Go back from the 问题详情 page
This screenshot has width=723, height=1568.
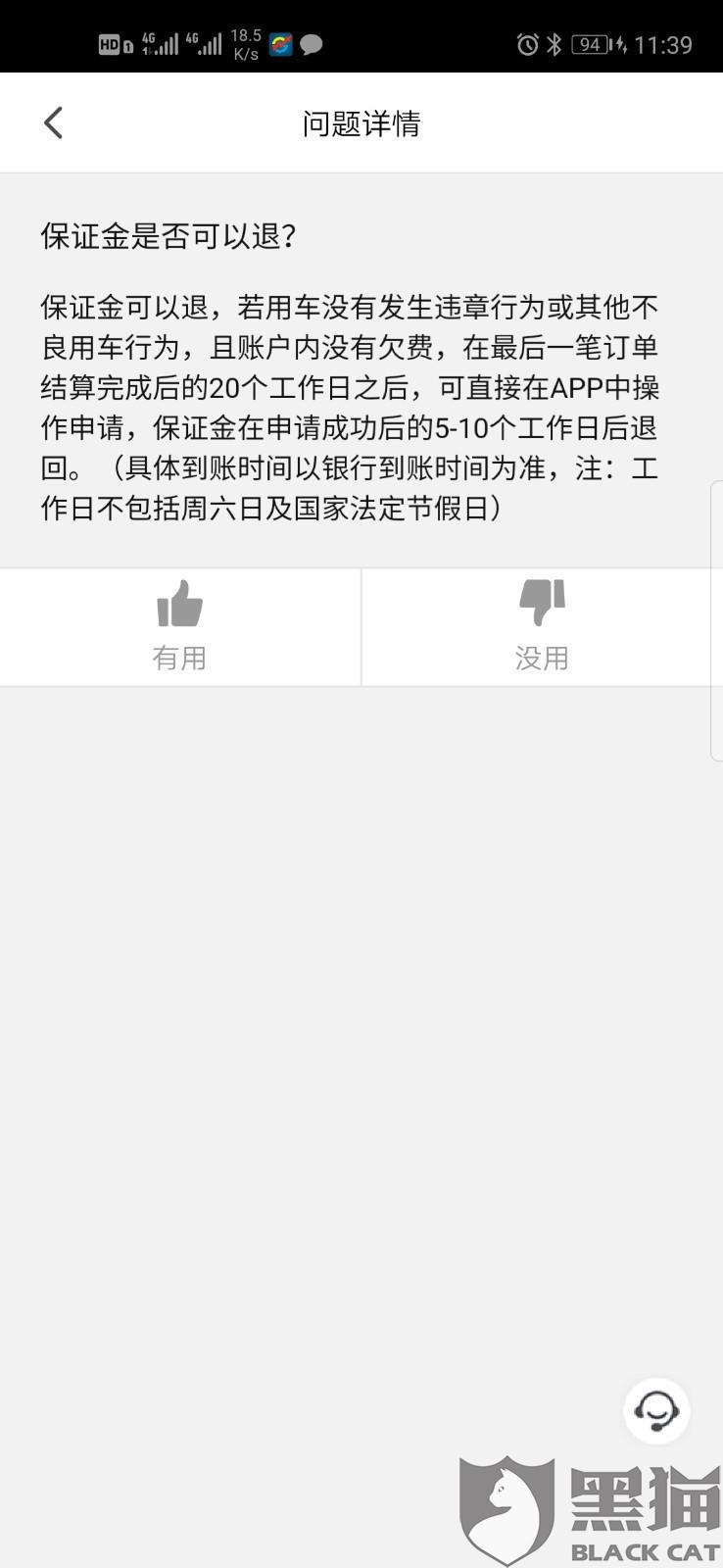tap(54, 123)
